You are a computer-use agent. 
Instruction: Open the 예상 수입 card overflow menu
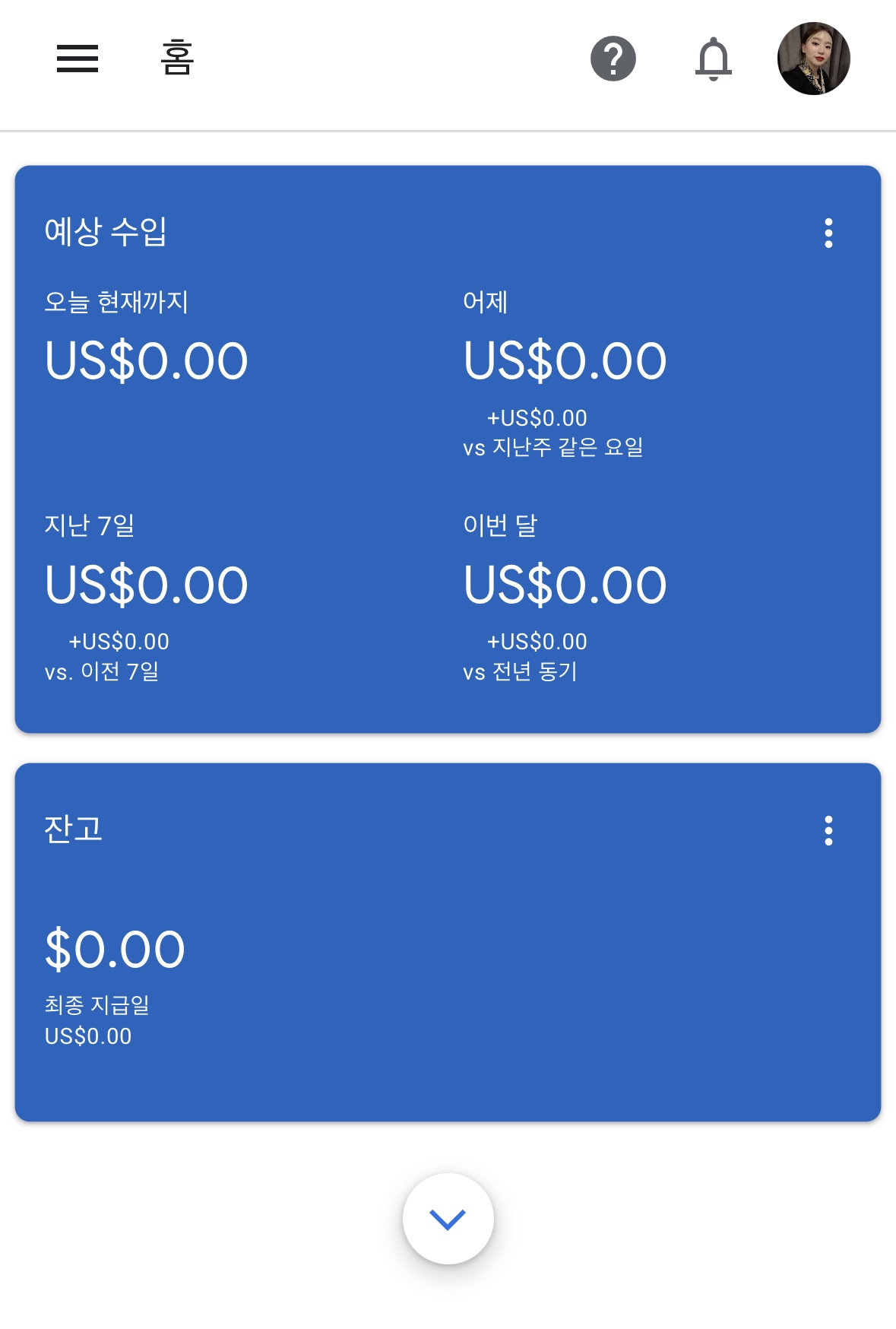point(828,233)
